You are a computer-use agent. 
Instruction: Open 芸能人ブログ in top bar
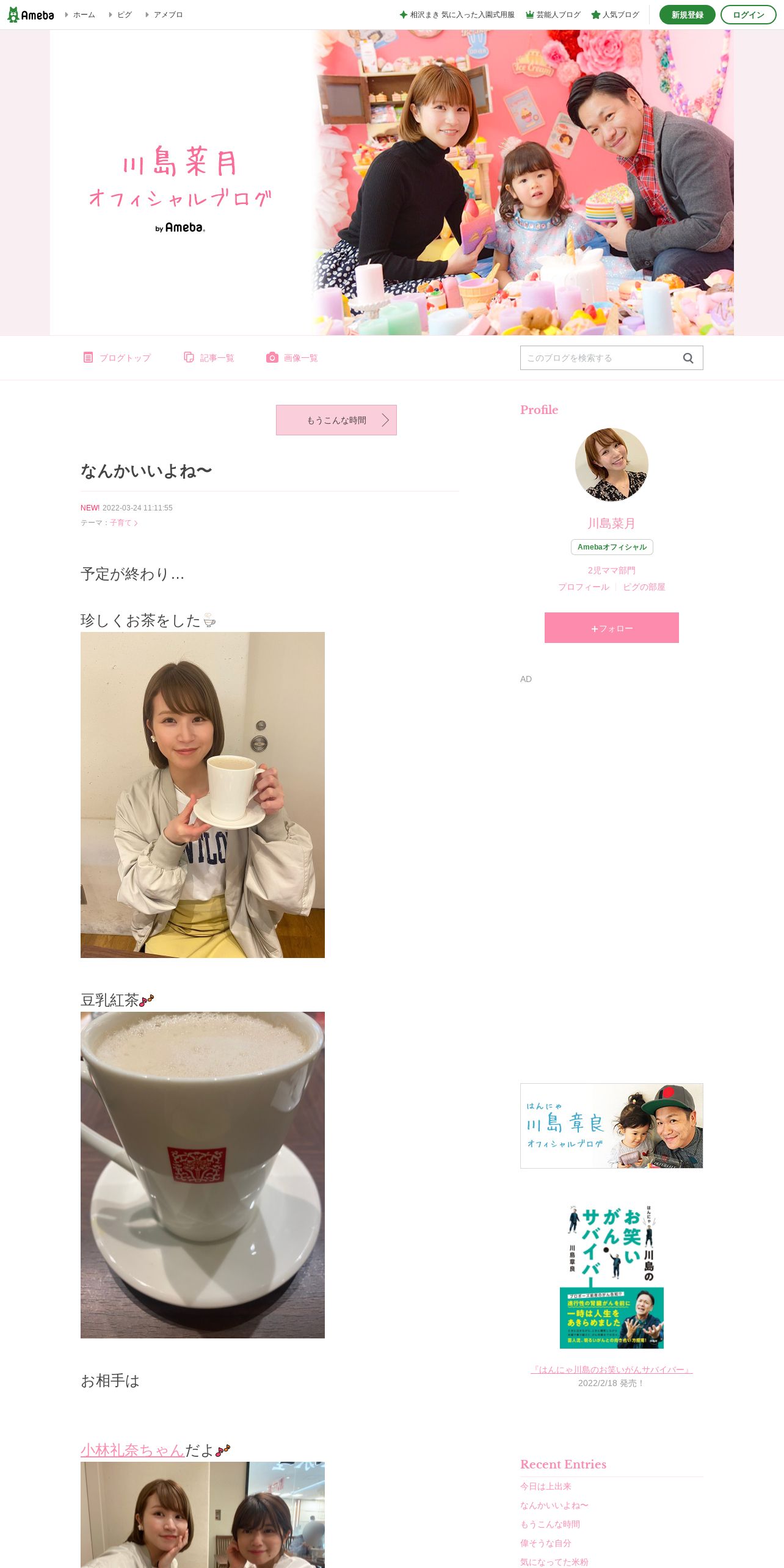coord(553,15)
